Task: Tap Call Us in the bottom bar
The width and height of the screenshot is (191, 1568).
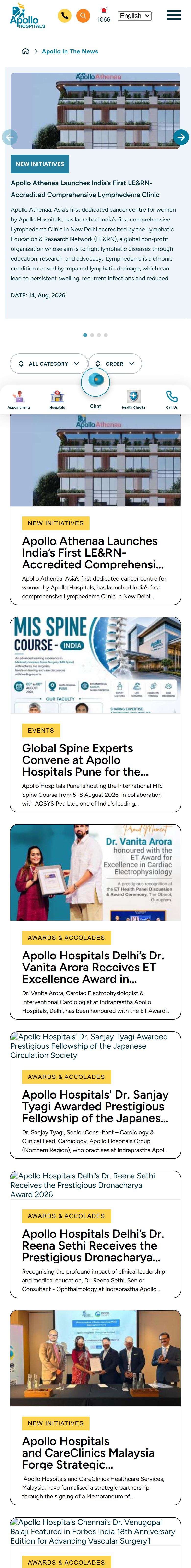Action: point(172,400)
